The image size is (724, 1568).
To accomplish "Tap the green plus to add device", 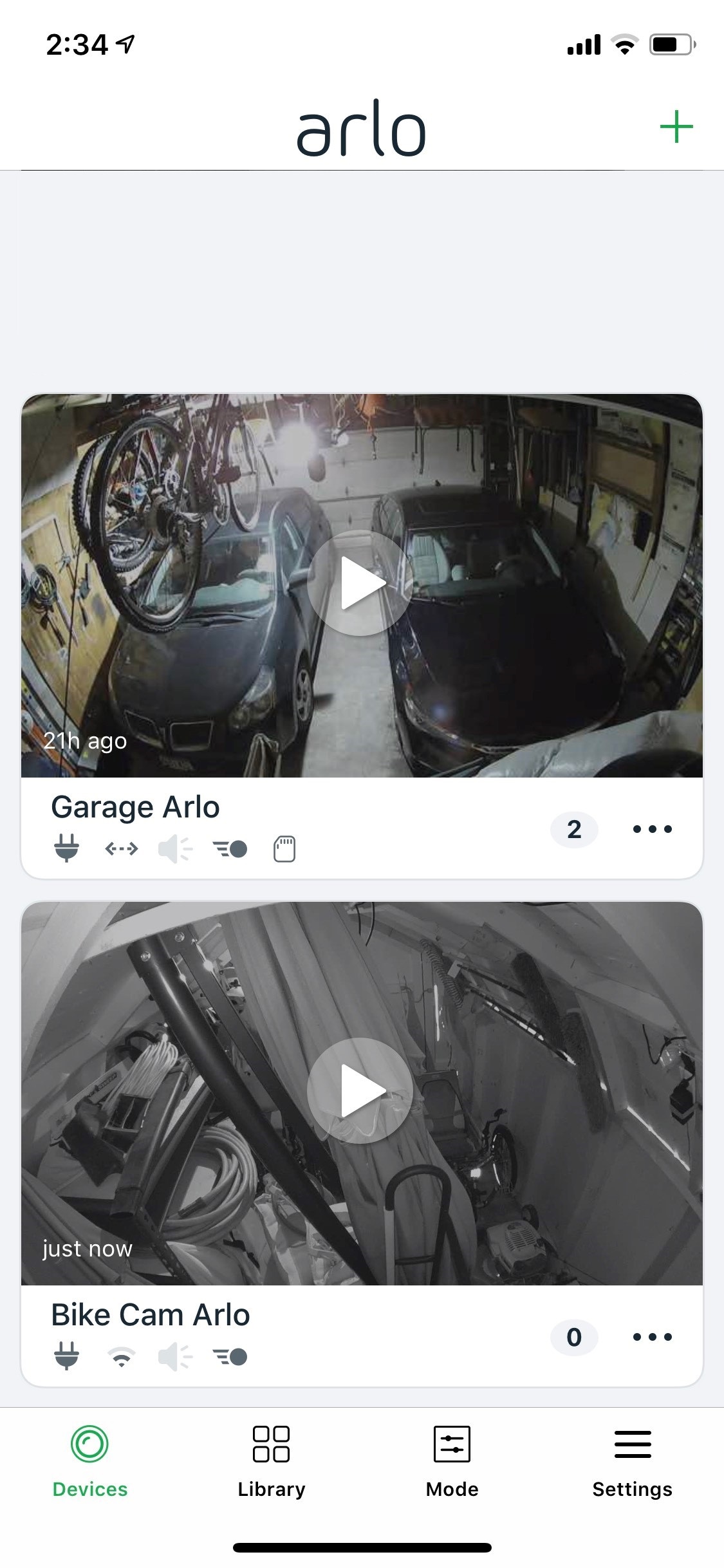I will click(x=676, y=127).
